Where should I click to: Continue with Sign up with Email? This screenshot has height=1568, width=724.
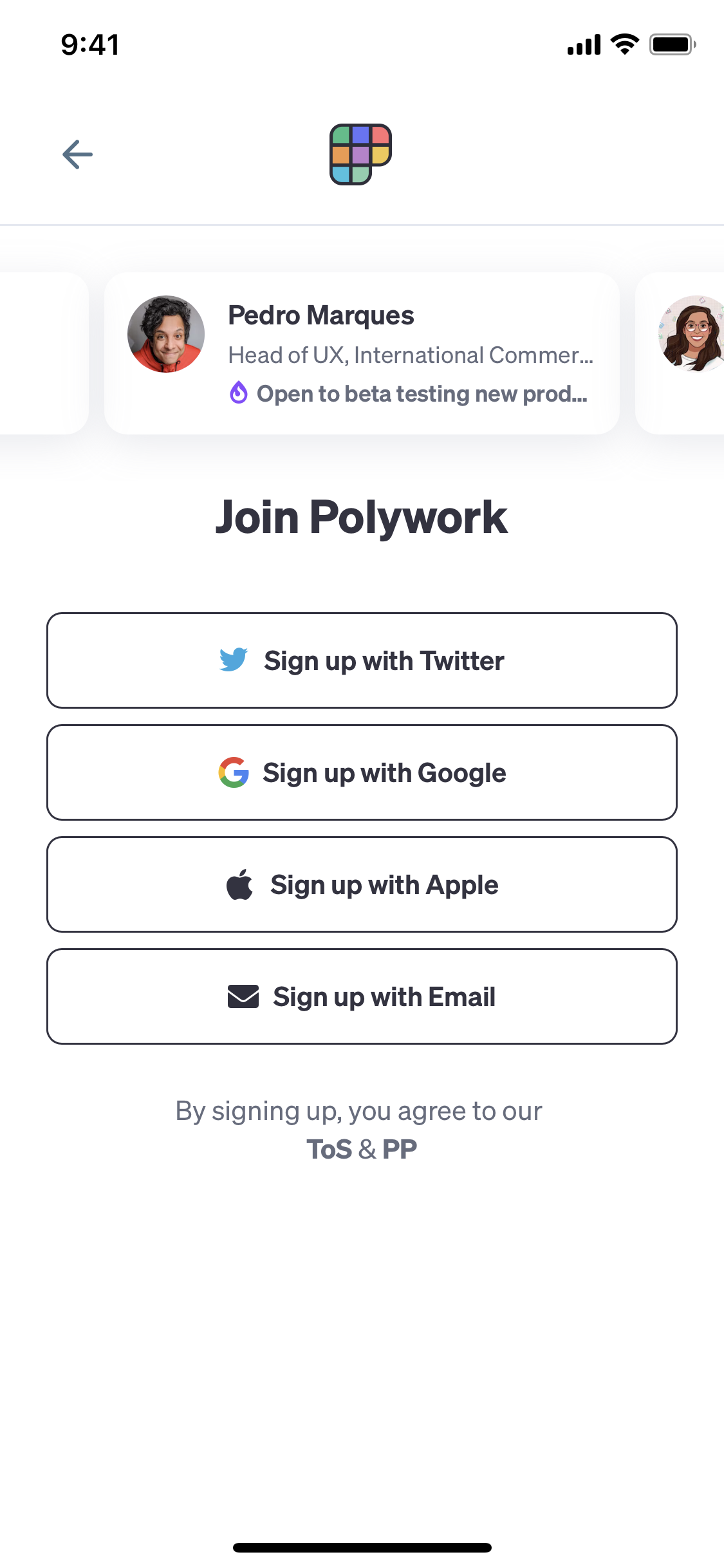pyautogui.click(x=362, y=996)
